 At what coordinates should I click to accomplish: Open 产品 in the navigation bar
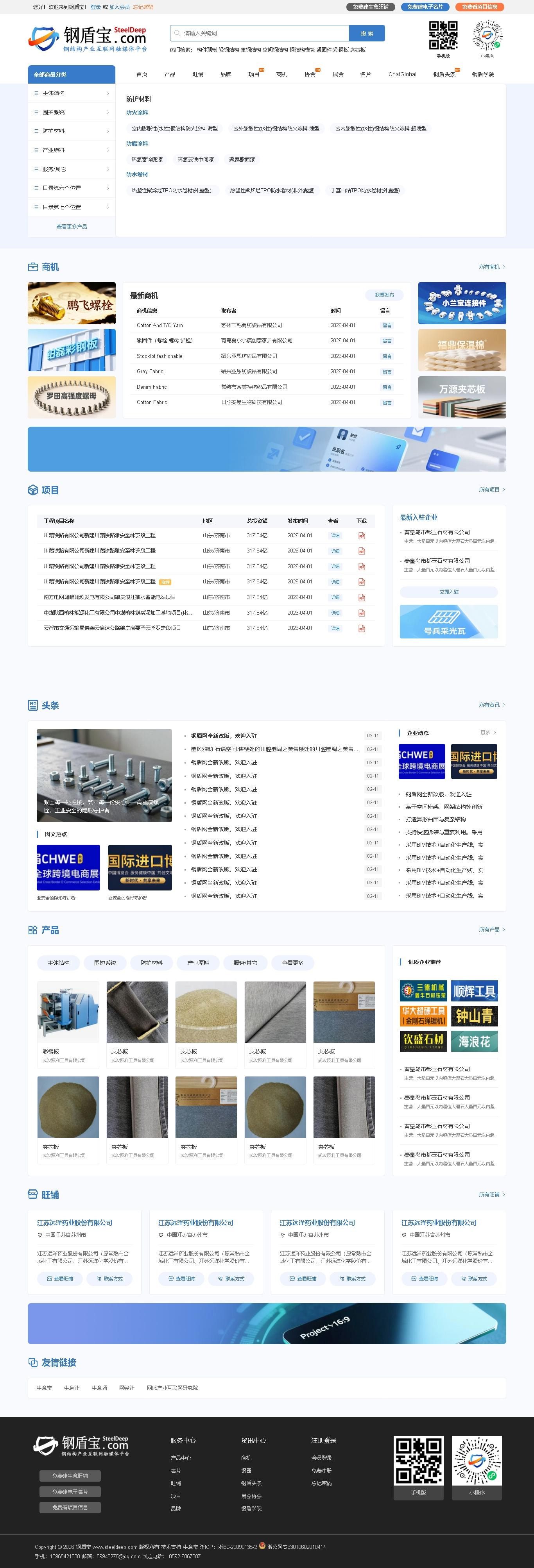[170, 74]
